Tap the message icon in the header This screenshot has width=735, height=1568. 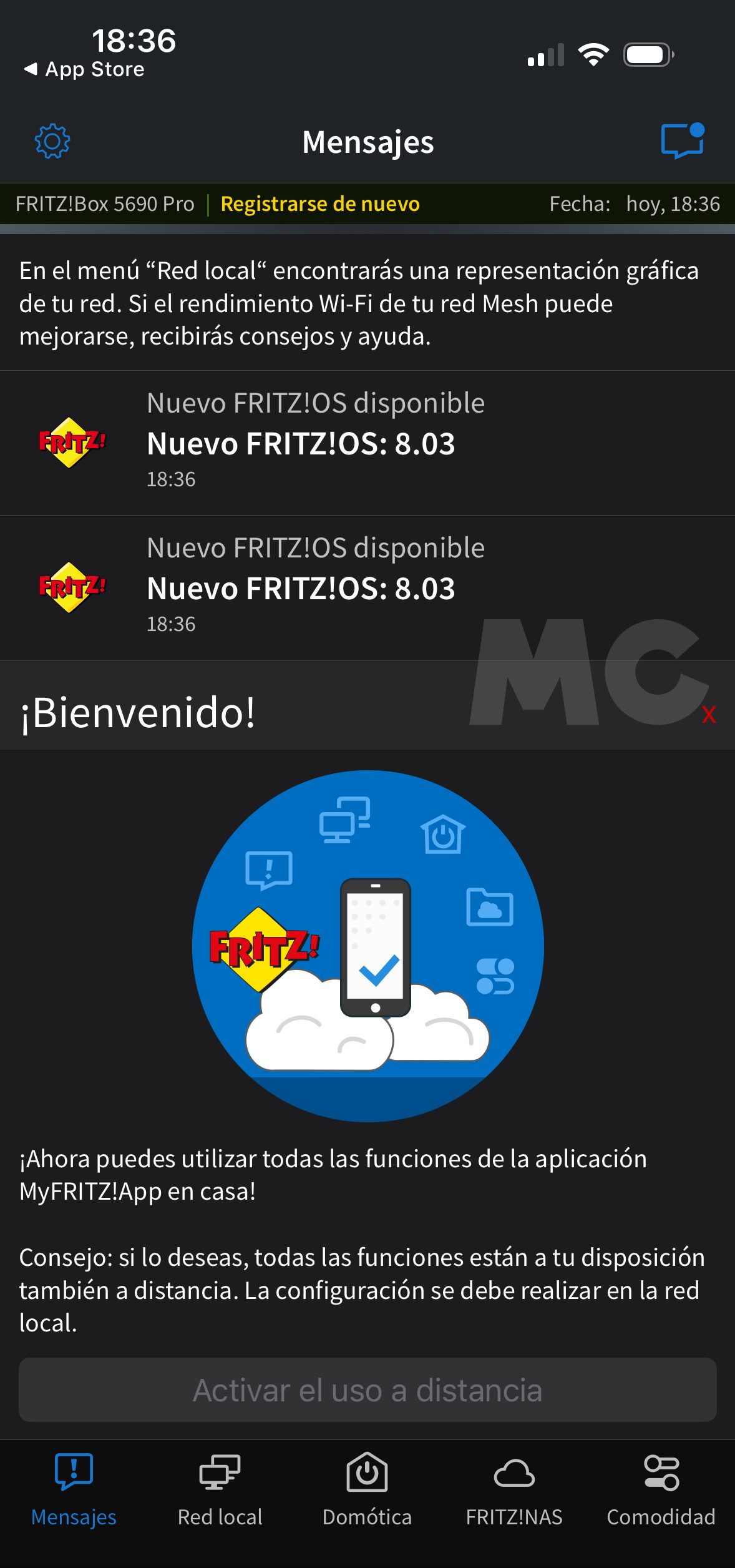[683, 140]
